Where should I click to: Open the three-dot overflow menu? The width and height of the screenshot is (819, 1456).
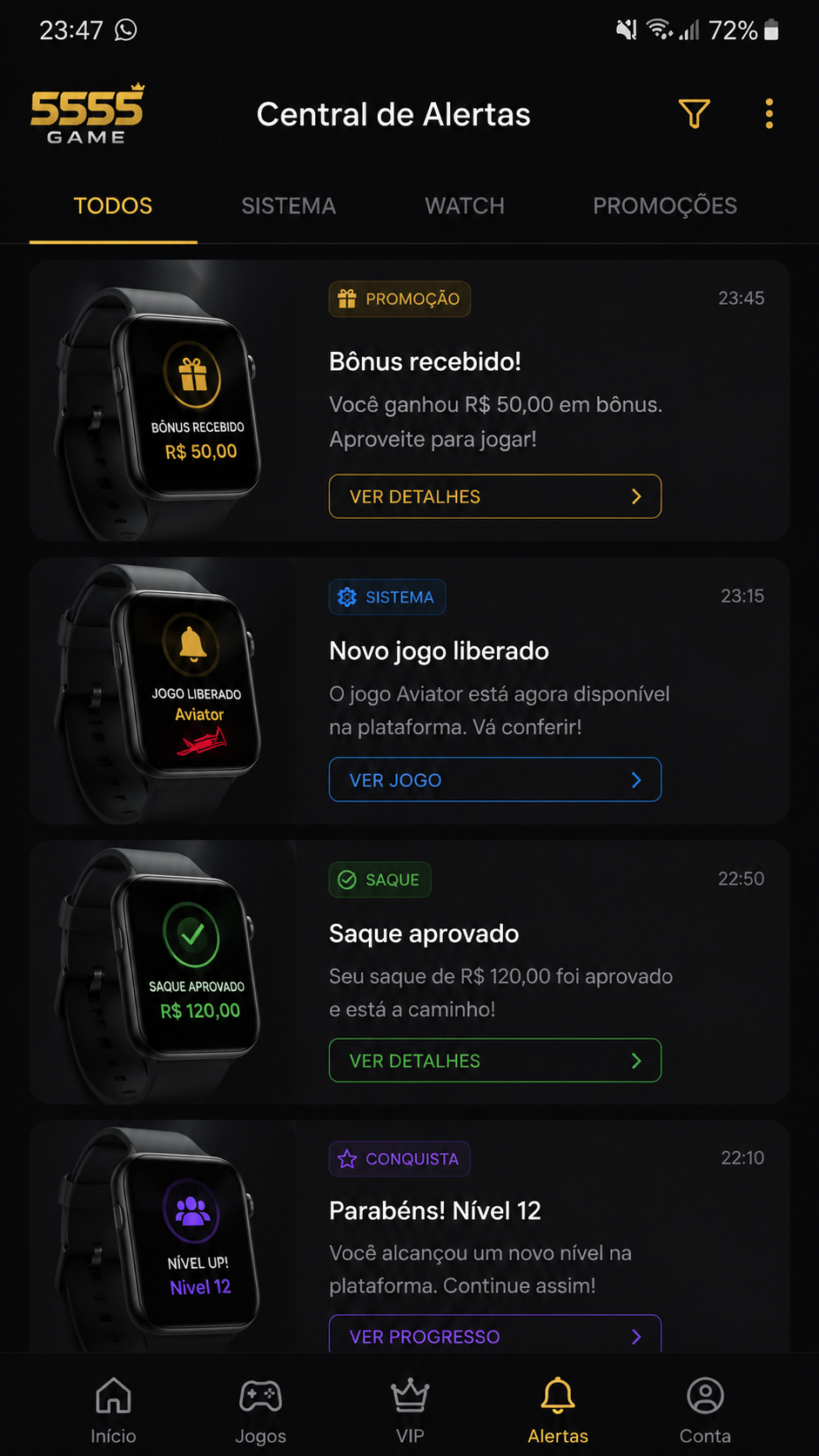769,114
